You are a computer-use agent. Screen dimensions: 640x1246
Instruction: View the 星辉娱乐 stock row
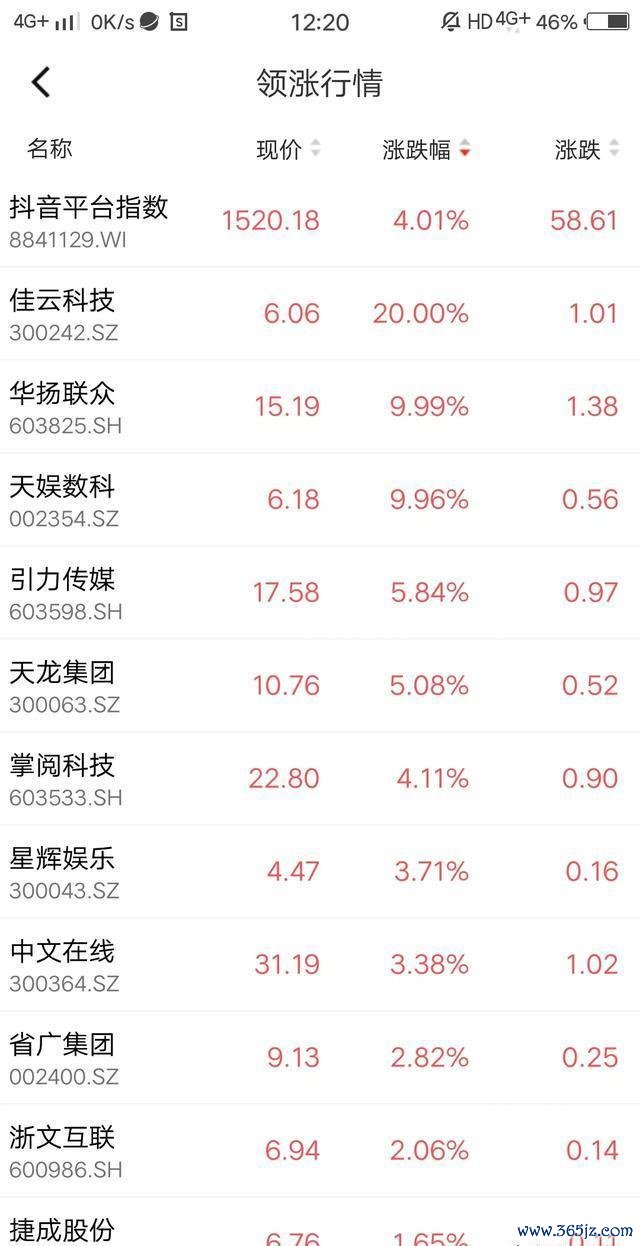[x=320, y=872]
